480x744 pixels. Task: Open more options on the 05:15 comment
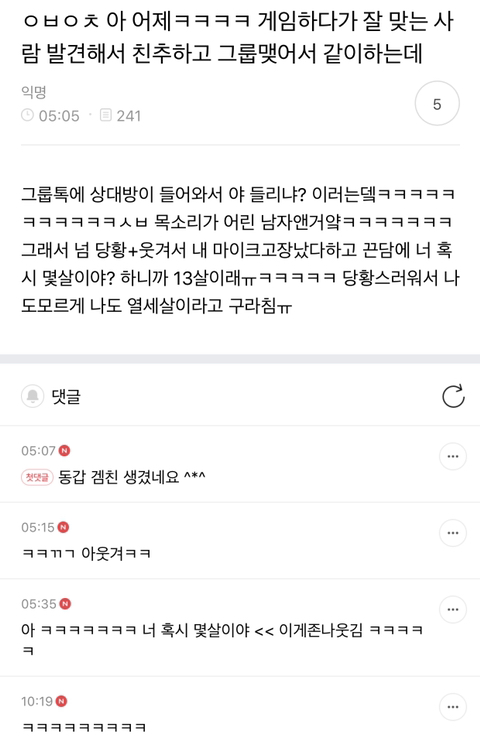pos(453,533)
